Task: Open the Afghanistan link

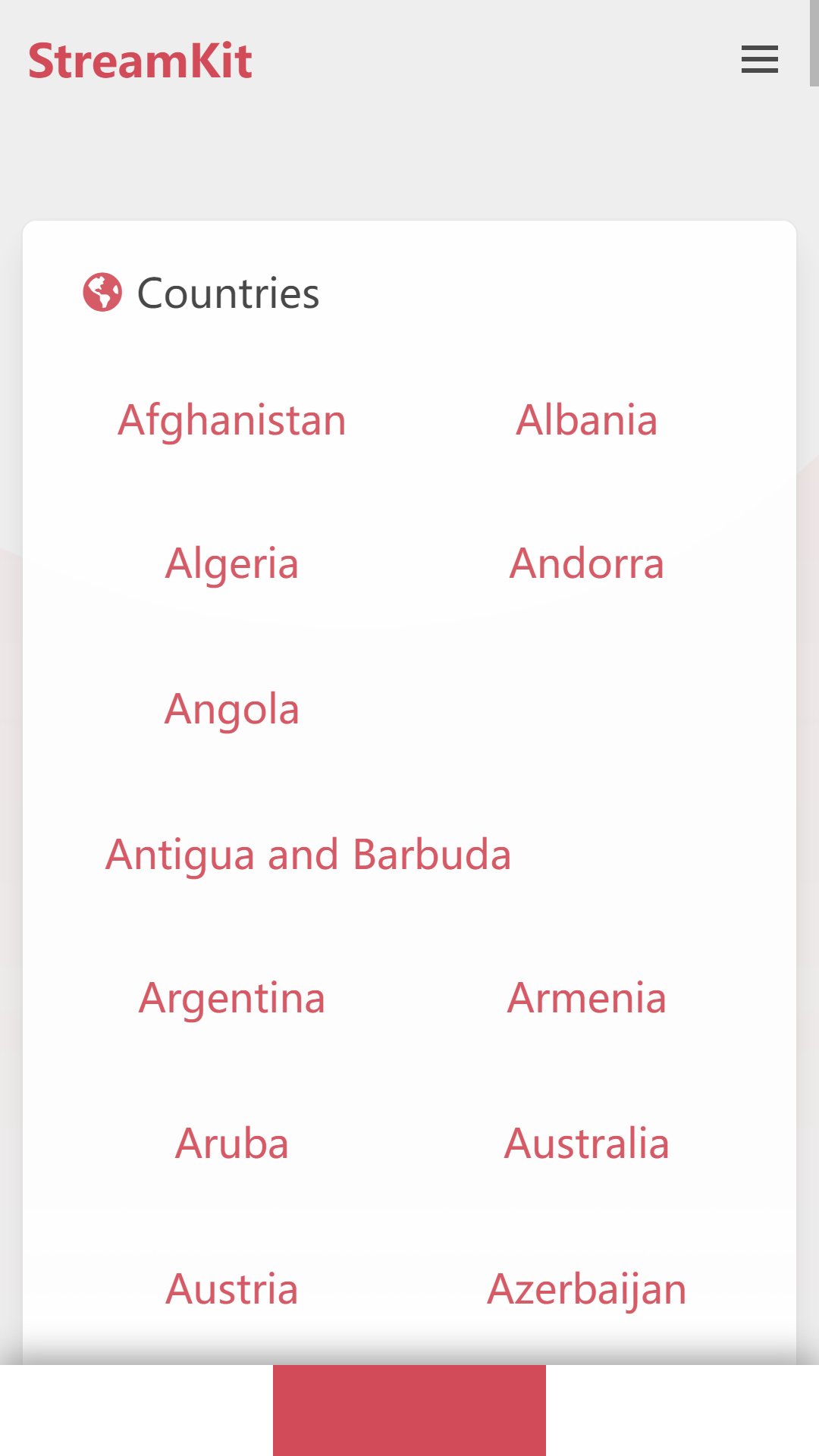Action: [x=232, y=421]
